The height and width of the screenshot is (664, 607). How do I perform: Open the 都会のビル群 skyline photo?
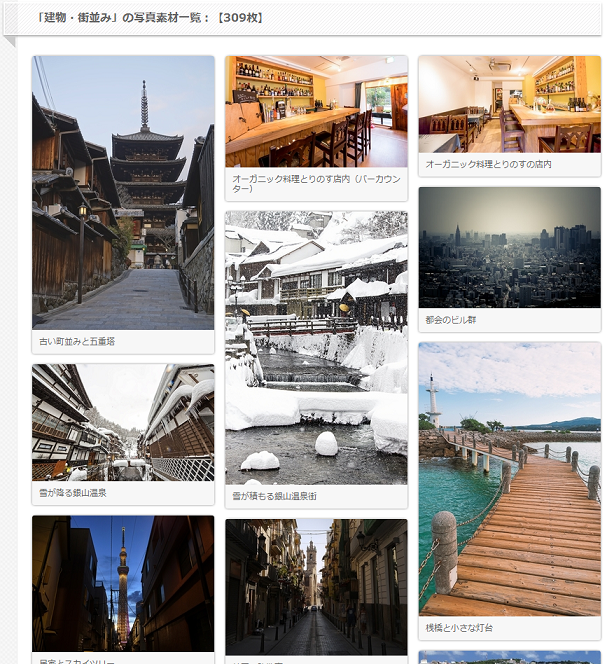point(509,247)
